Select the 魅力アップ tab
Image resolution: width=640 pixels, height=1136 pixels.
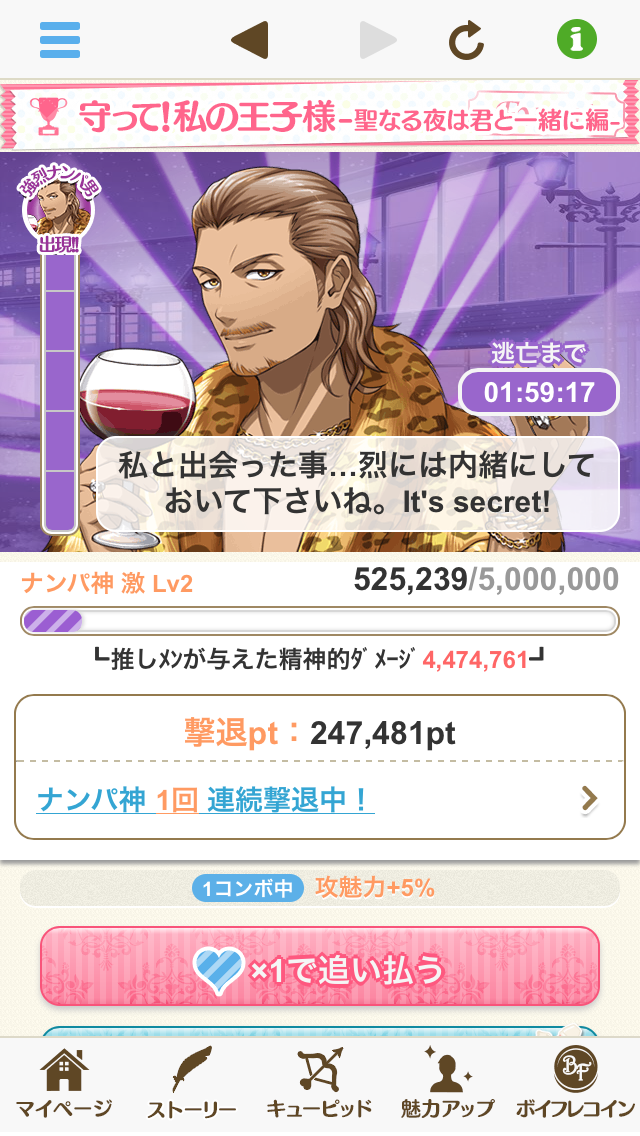tap(447, 1085)
